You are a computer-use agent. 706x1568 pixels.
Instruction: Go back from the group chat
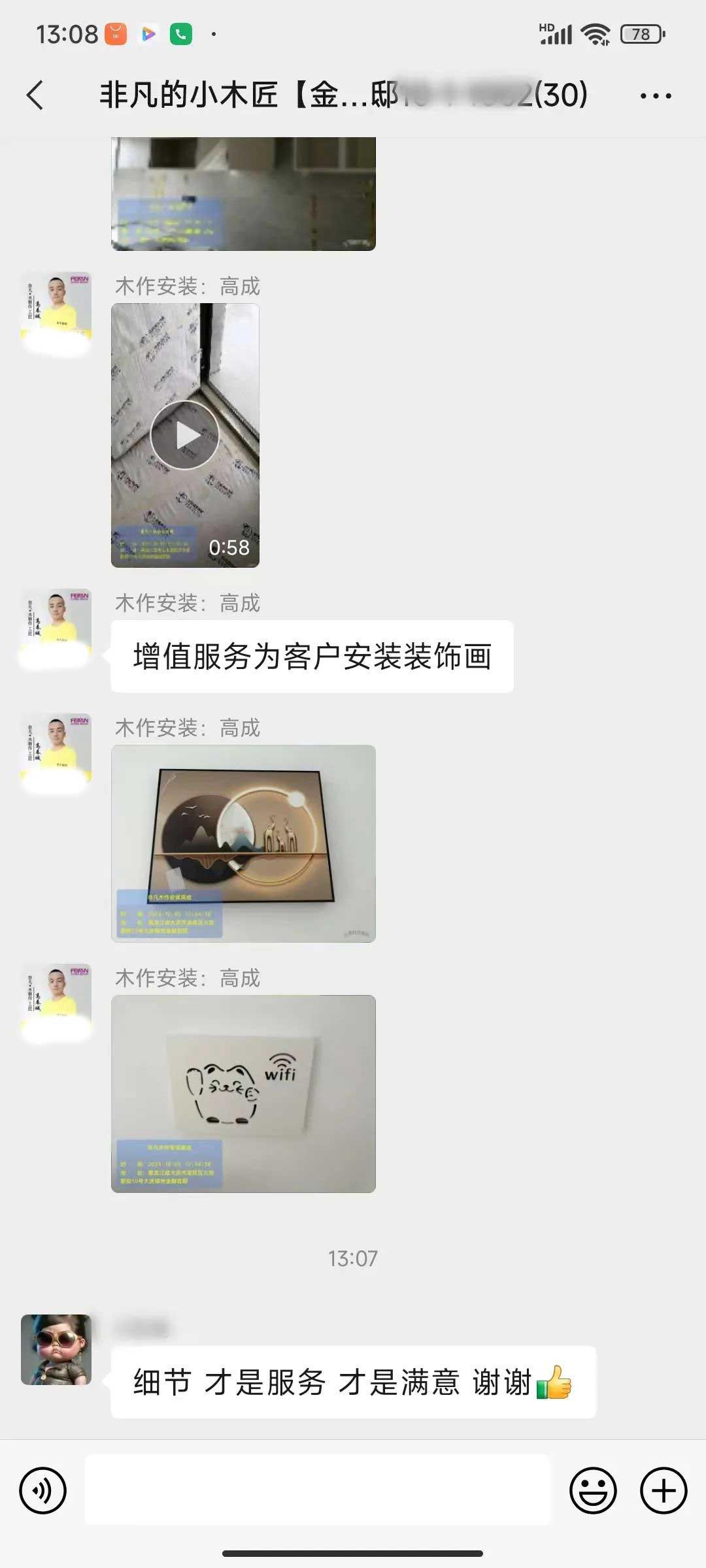(35, 95)
